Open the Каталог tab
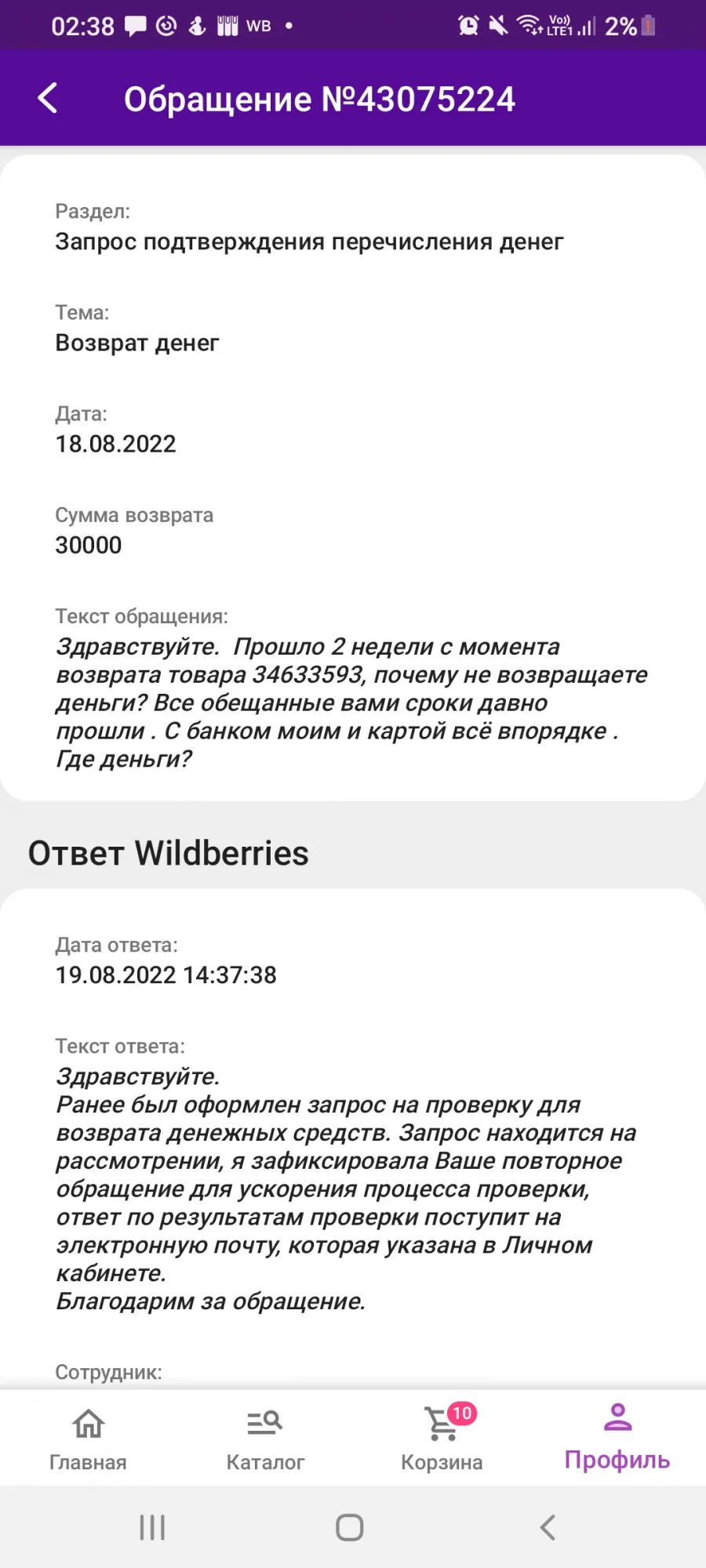Image resolution: width=706 pixels, height=1568 pixels. 265,1439
